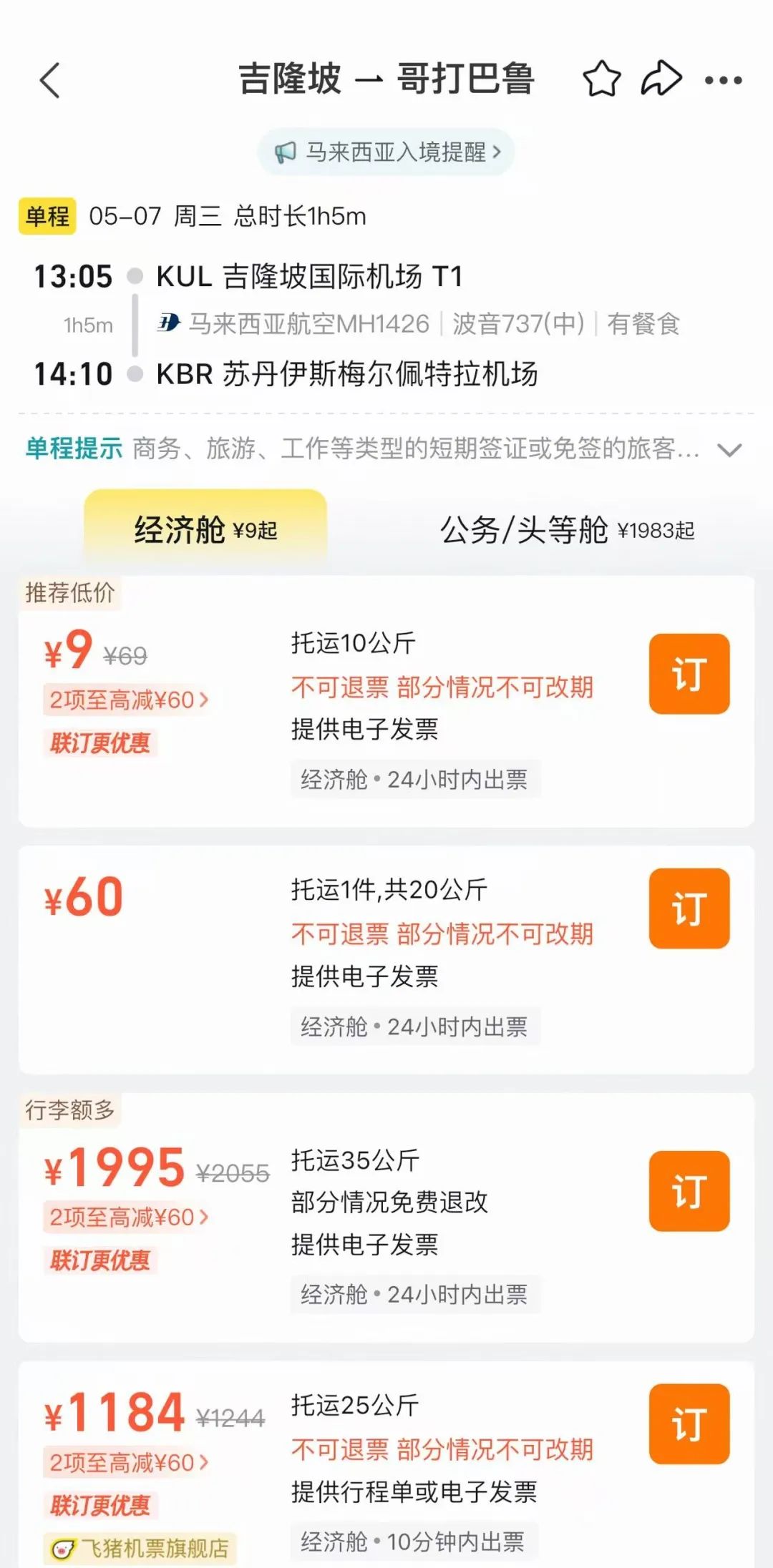Favorite this flight with the star icon
773x1568 pixels.
(x=601, y=79)
